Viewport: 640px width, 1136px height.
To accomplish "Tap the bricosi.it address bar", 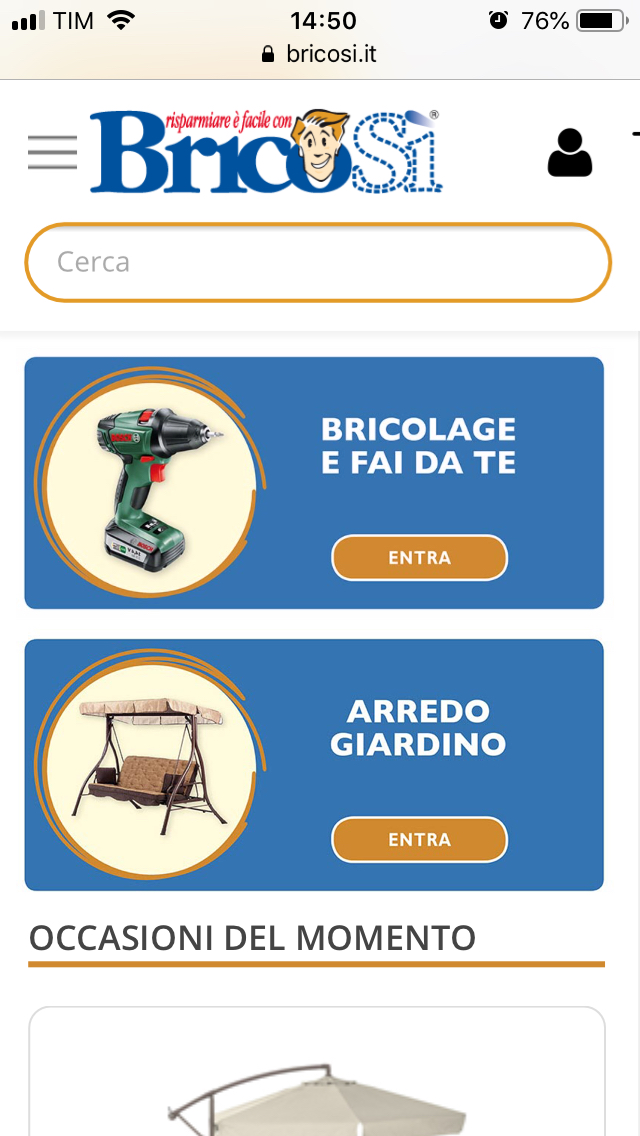I will (320, 54).
